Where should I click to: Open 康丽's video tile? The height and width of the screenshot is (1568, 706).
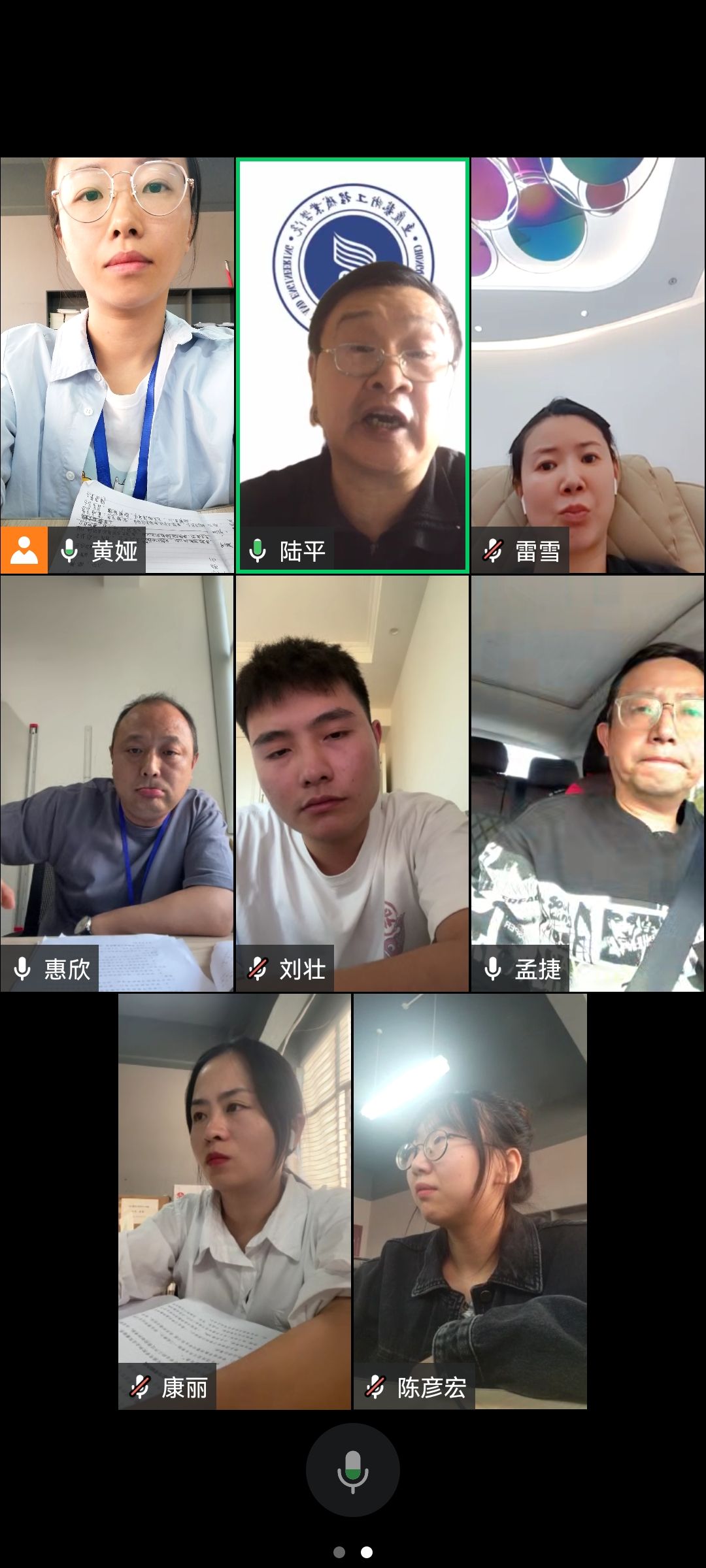(235, 1202)
